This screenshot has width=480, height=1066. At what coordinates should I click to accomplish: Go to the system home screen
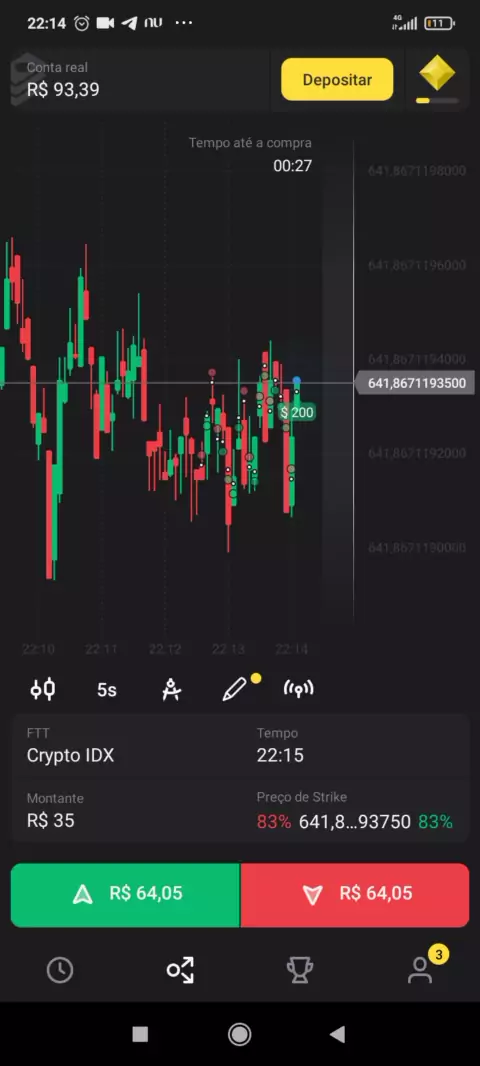[x=239, y=1035]
